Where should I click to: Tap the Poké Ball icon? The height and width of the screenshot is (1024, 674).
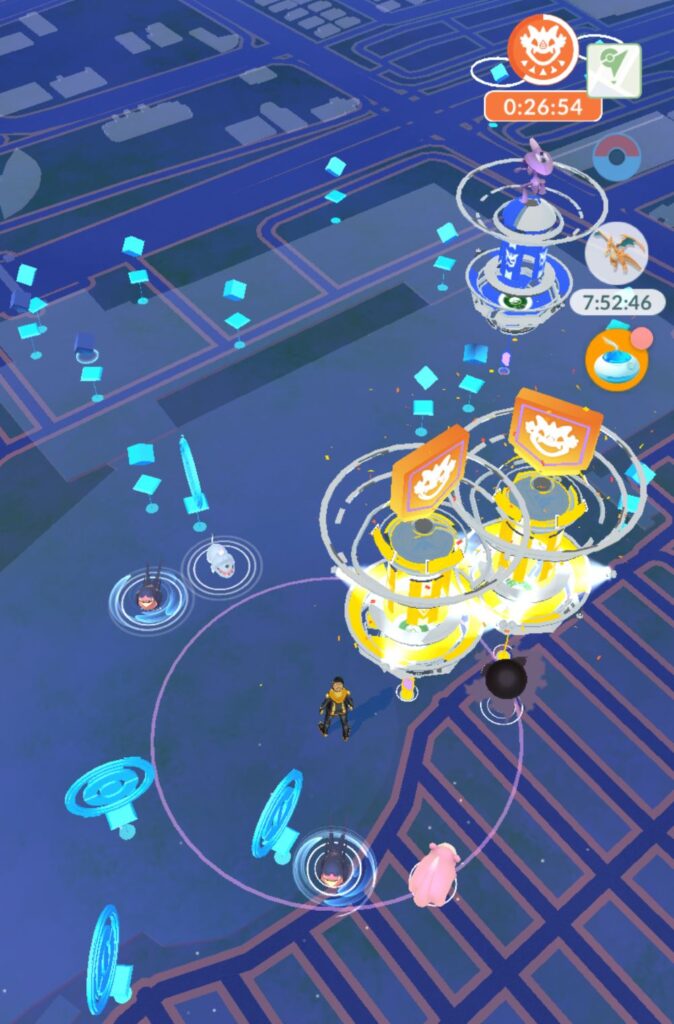point(616,158)
